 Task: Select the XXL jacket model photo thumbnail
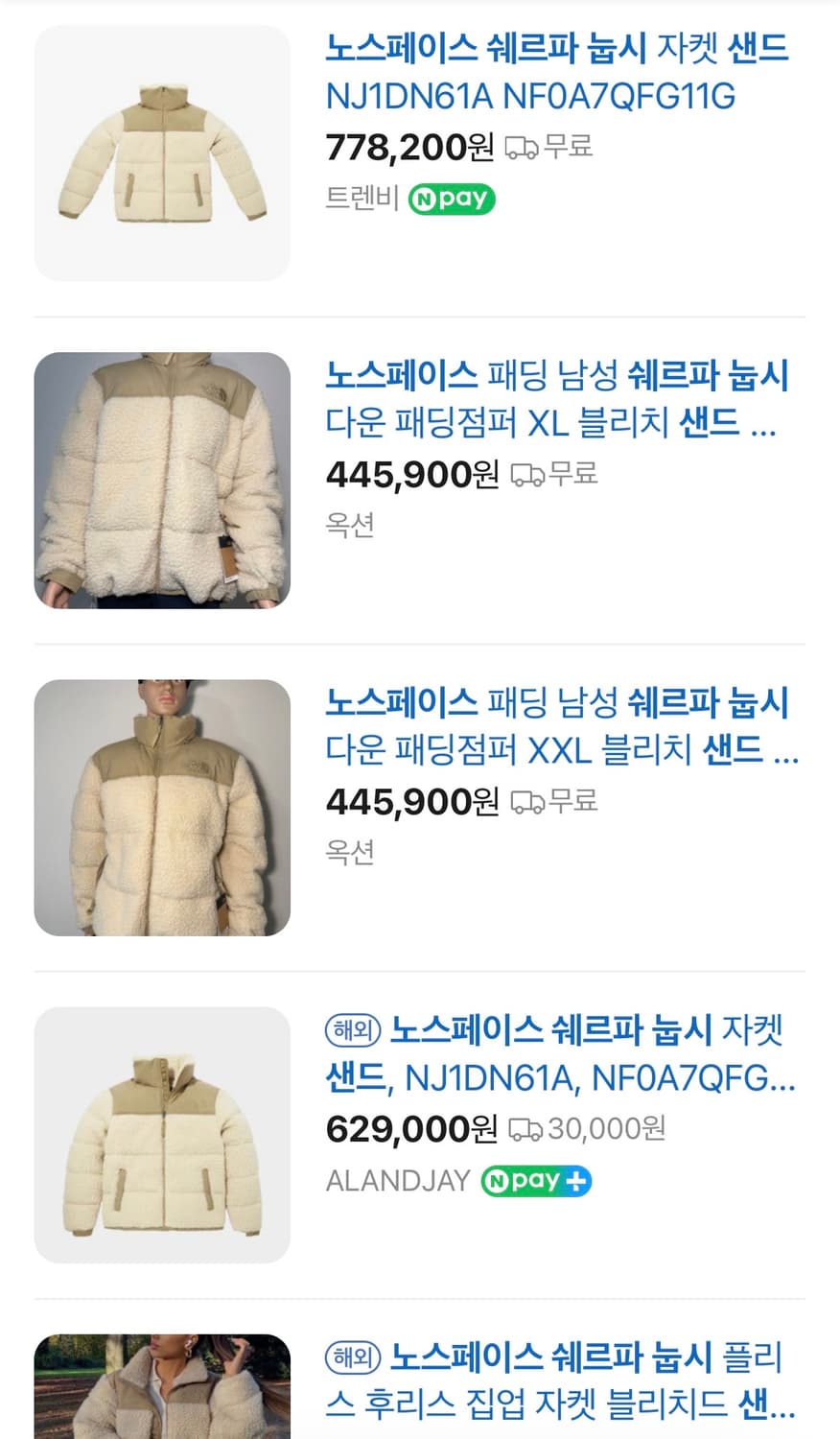[162, 807]
